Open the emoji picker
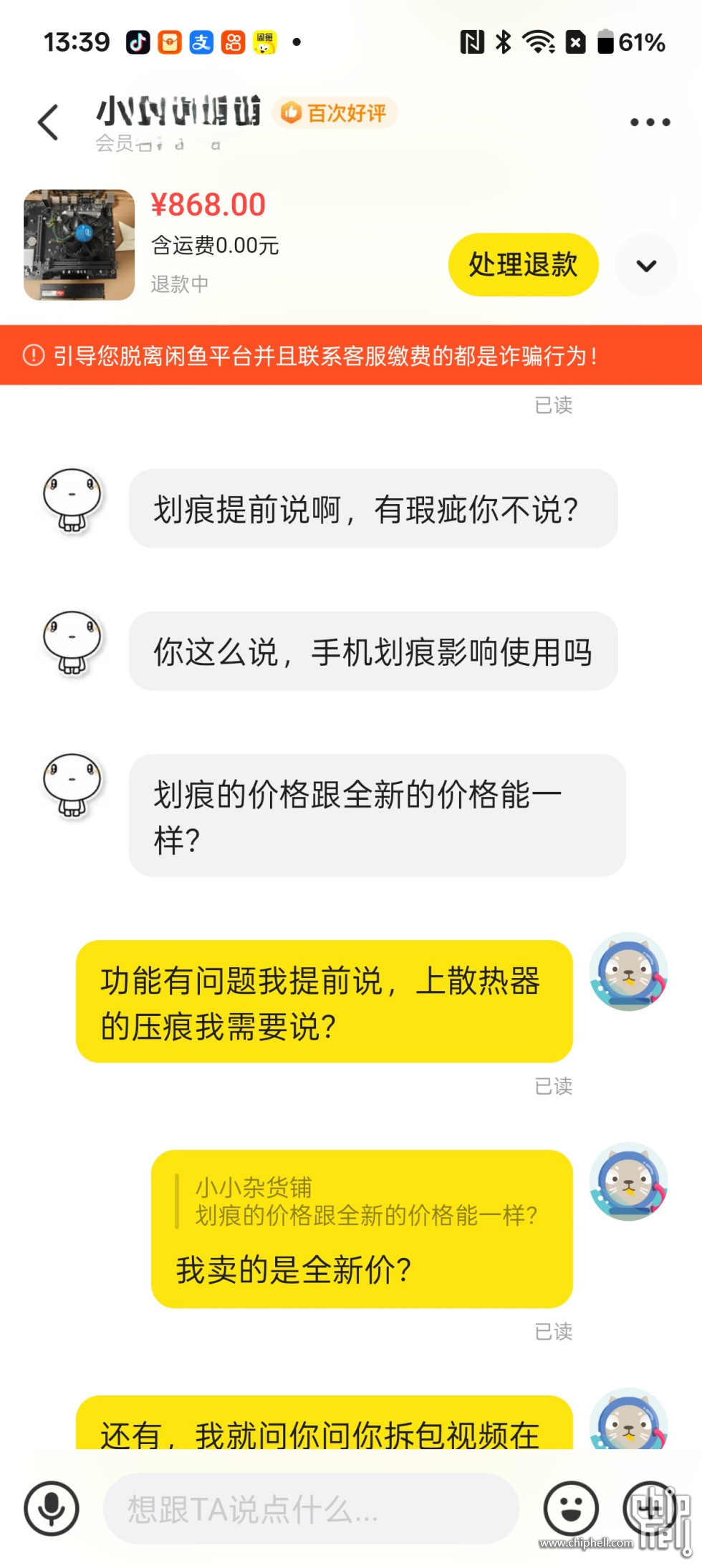This screenshot has width=702, height=1568. pyautogui.click(x=571, y=1508)
